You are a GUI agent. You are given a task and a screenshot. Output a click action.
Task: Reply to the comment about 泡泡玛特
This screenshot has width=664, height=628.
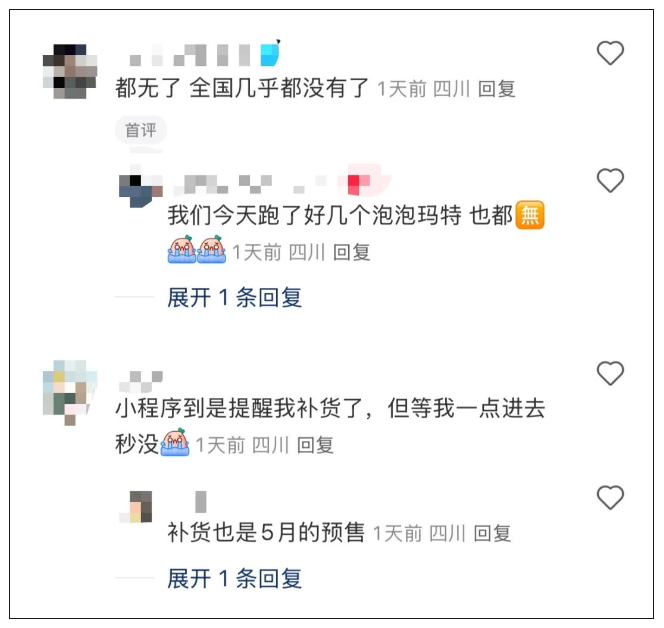pyautogui.click(x=352, y=252)
